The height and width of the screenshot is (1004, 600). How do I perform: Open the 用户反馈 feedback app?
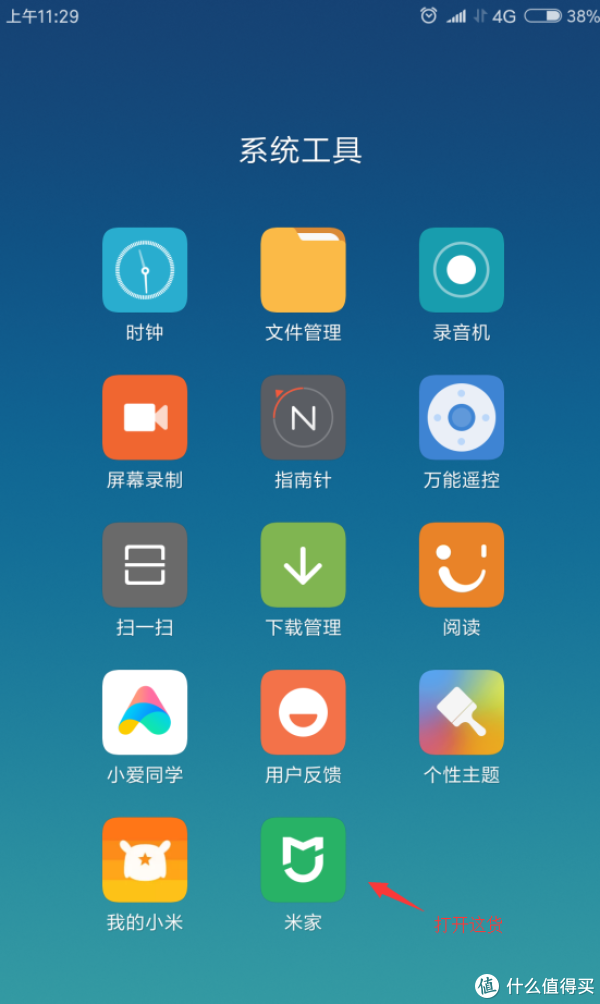coord(303,712)
